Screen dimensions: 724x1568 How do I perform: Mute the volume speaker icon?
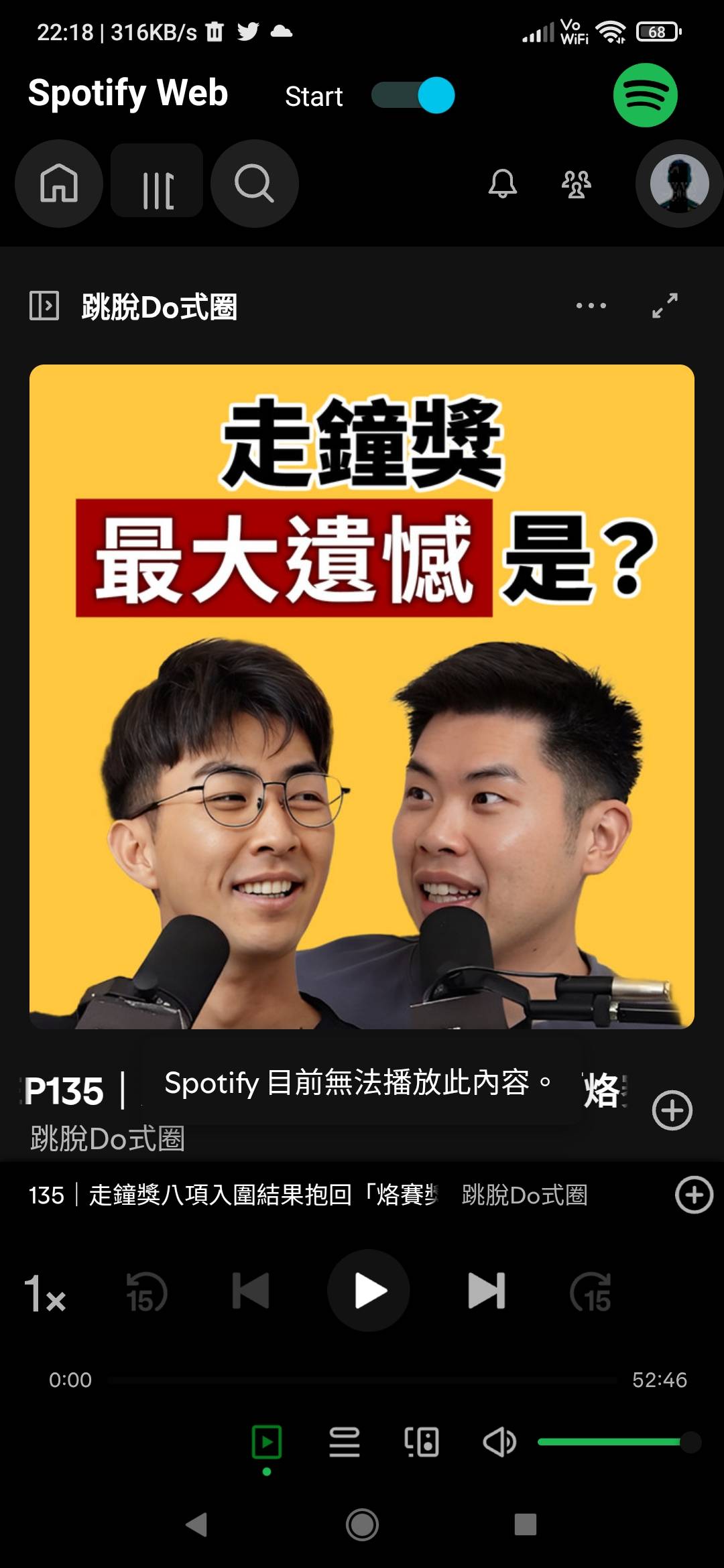point(499,1442)
